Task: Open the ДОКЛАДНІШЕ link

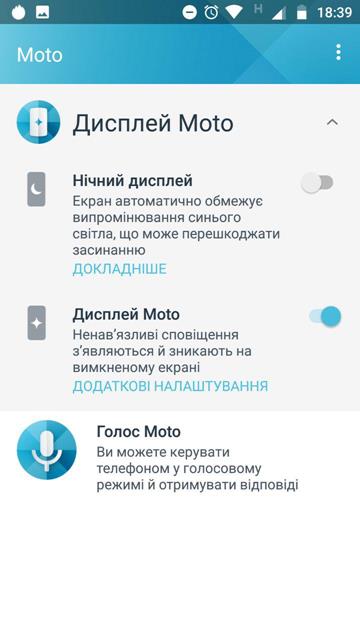Action: (x=120, y=269)
